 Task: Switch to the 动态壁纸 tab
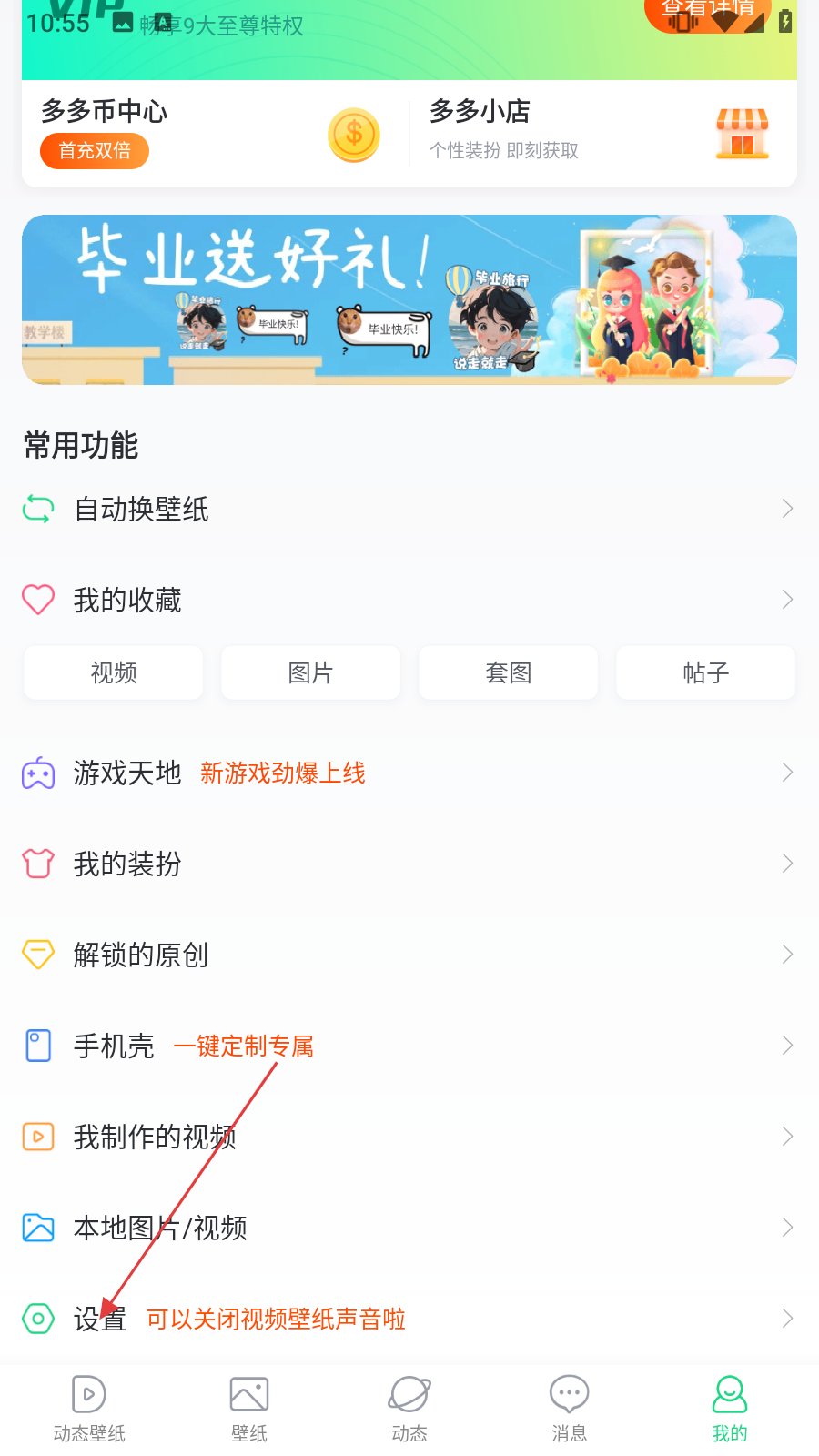tap(89, 1409)
